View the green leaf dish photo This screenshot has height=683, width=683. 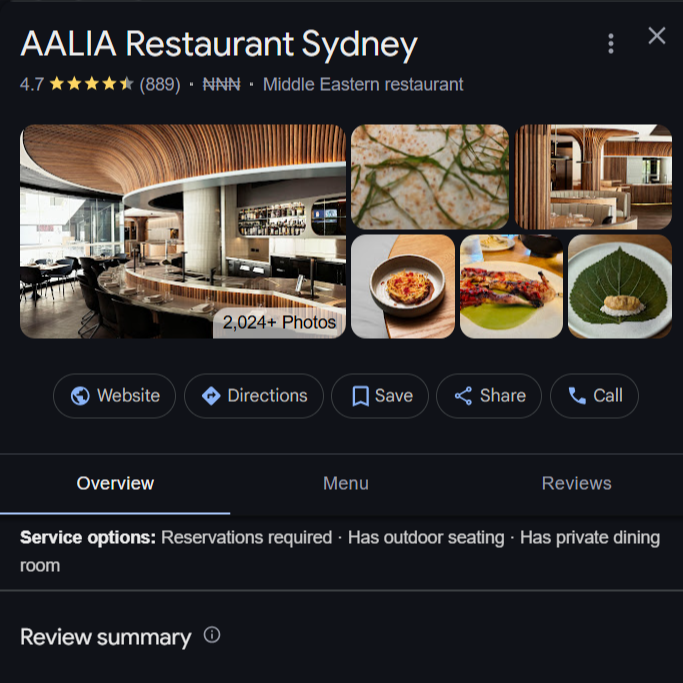pyautogui.click(x=619, y=286)
